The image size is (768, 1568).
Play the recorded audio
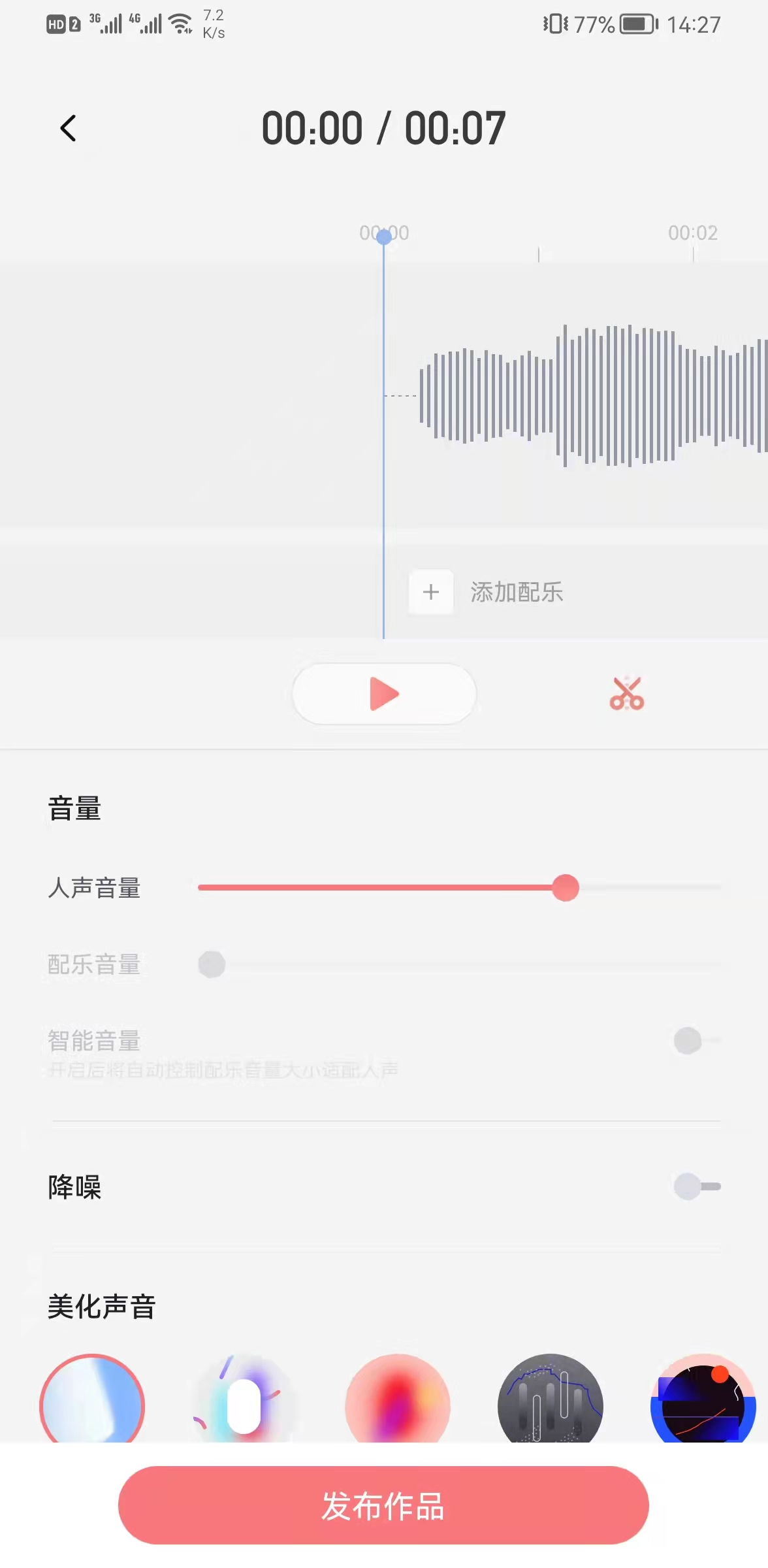click(x=384, y=694)
